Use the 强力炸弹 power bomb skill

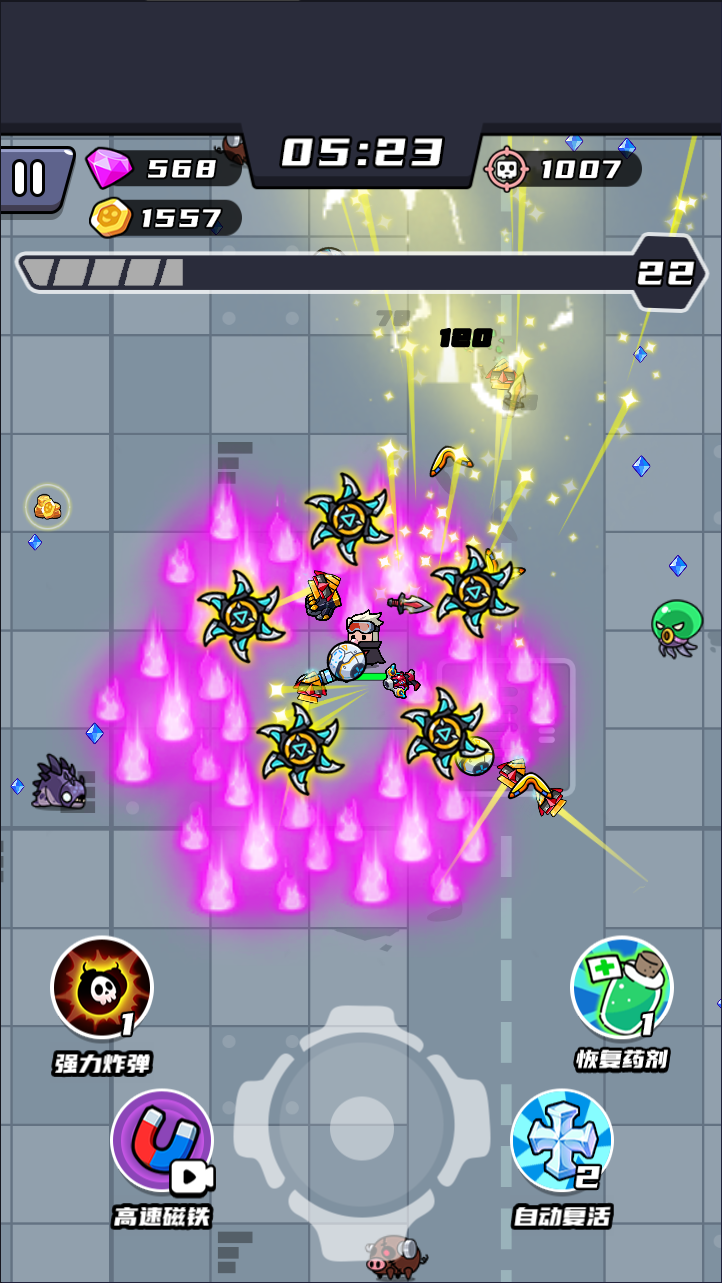coord(102,988)
